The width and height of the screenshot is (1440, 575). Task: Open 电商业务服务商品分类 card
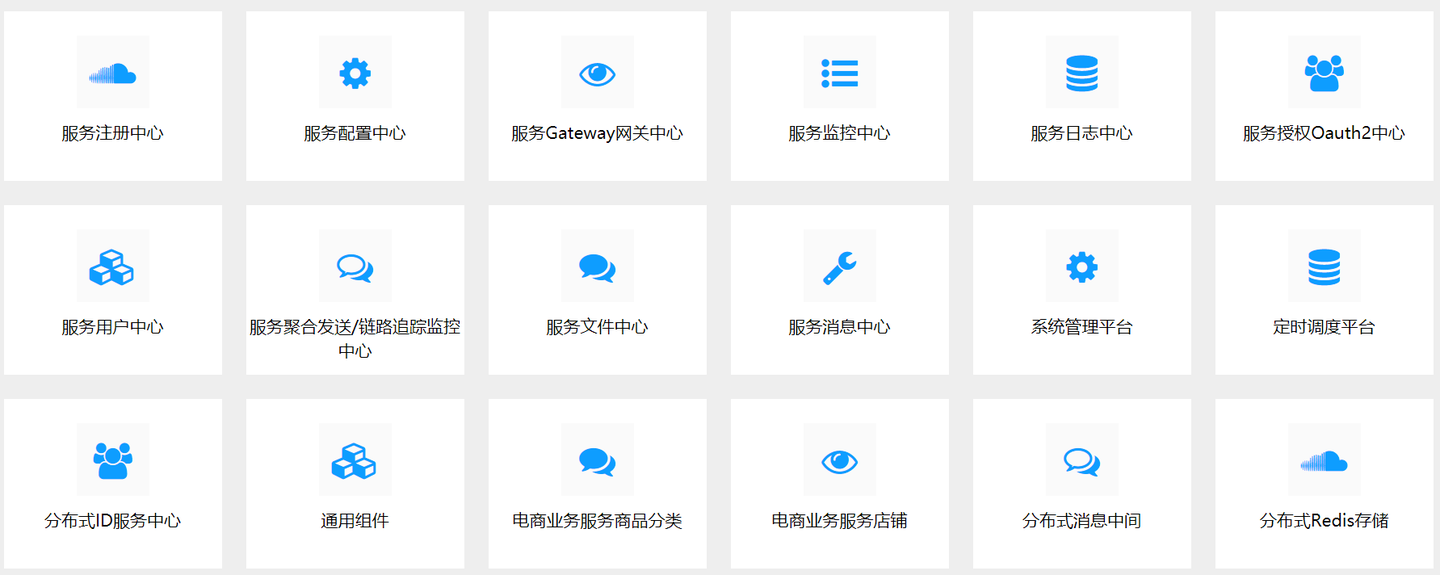597,485
